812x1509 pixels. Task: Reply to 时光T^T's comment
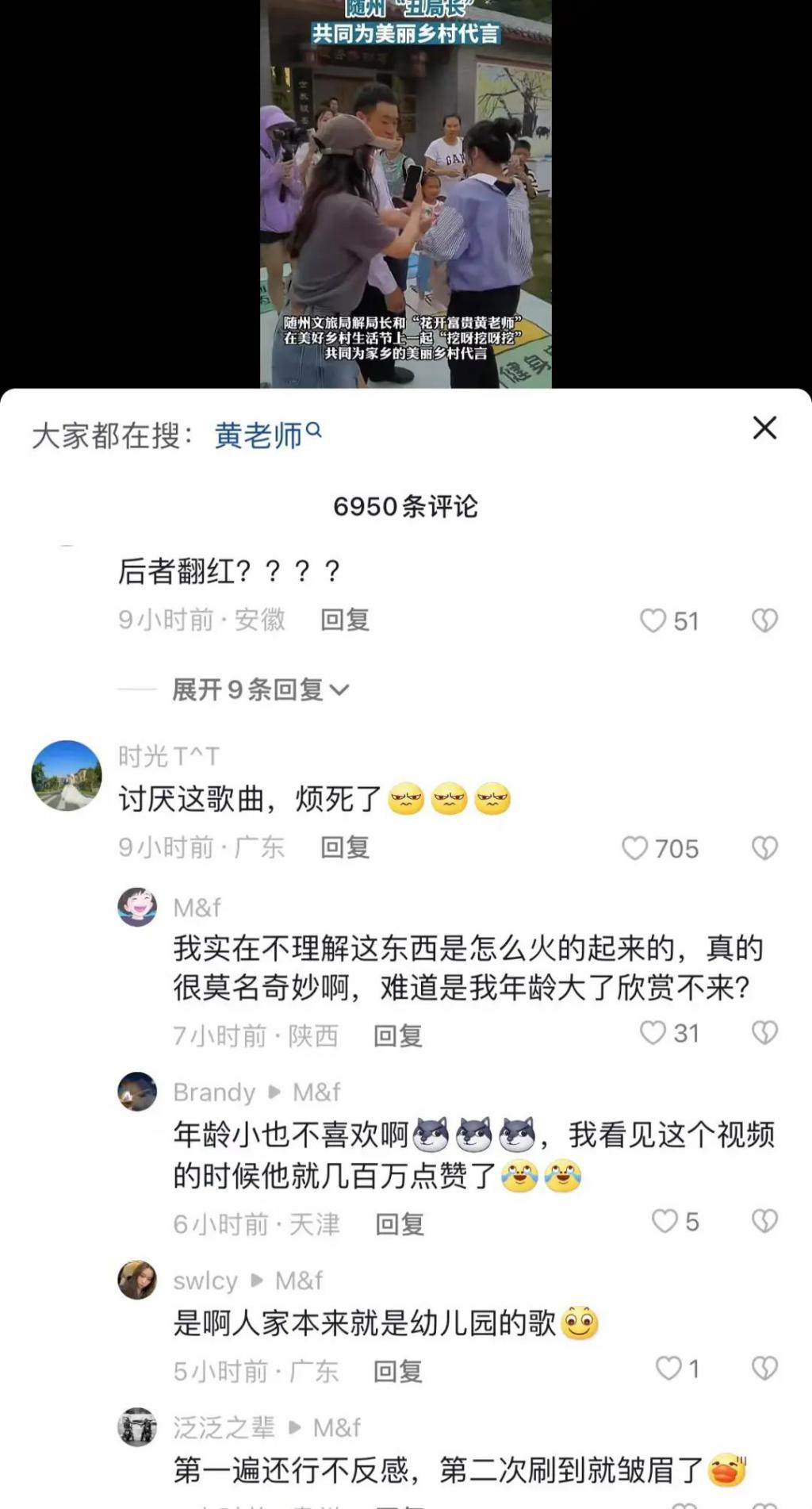click(x=345, y=848)
